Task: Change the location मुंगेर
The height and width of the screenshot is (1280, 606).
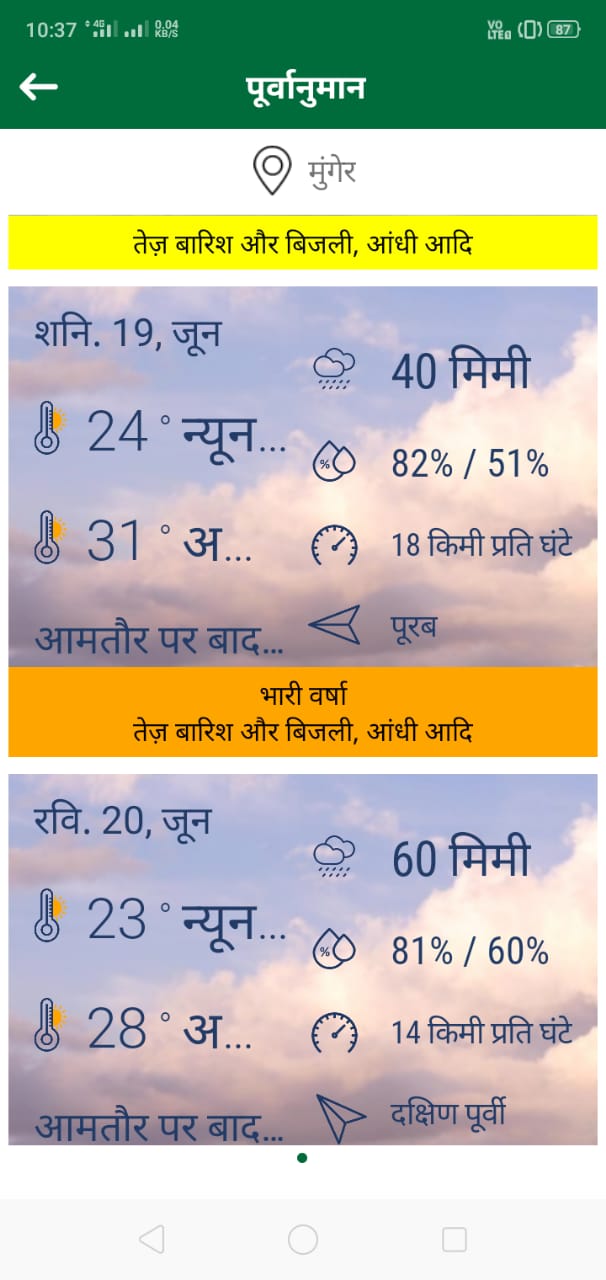Action: [303, 171]
